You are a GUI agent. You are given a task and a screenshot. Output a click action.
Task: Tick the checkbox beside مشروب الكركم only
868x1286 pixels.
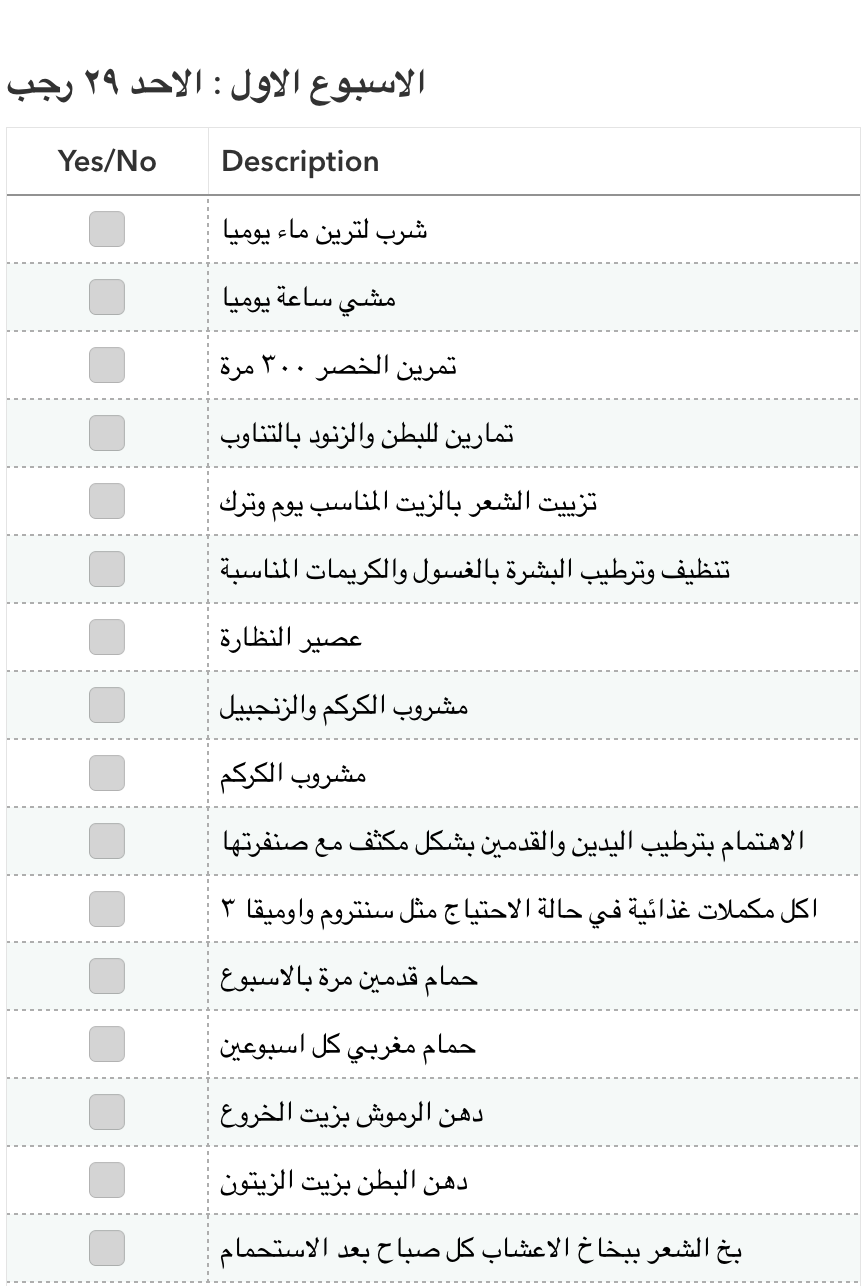point(107,773)
